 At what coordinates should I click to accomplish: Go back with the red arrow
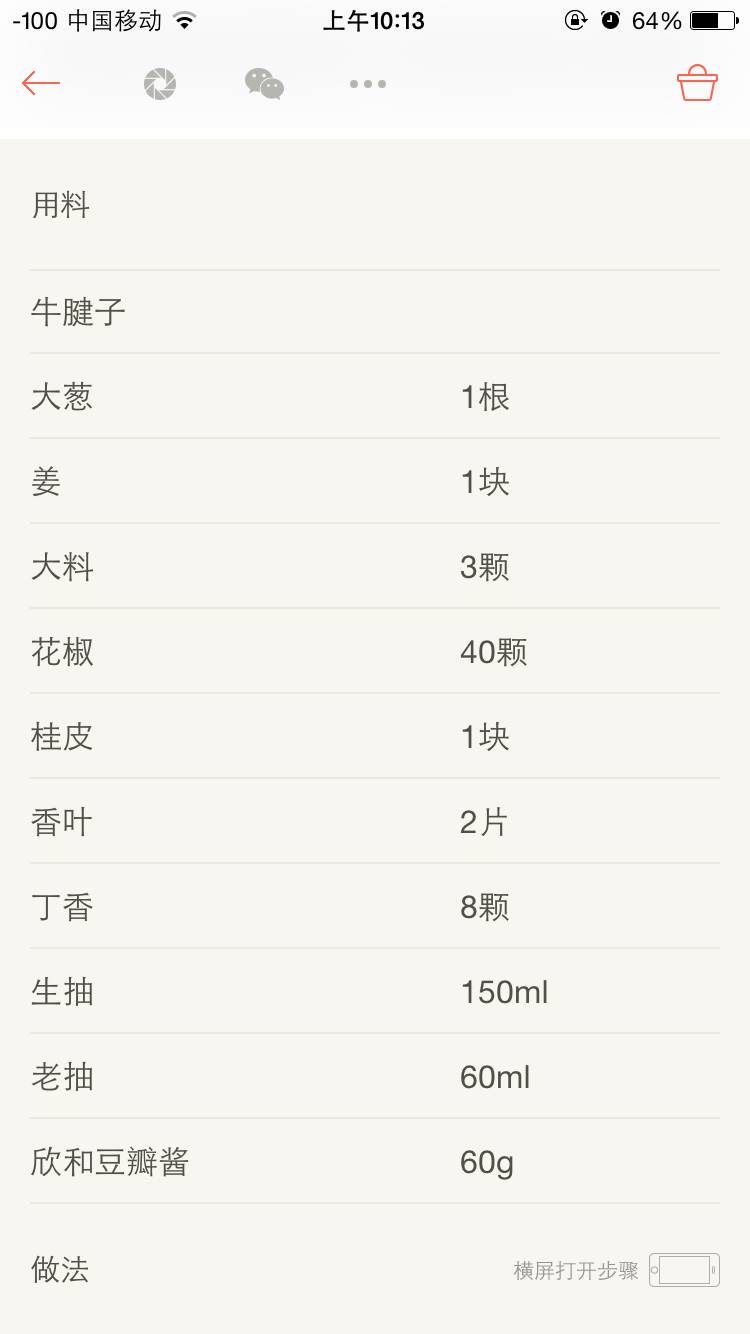pos(41,83)
